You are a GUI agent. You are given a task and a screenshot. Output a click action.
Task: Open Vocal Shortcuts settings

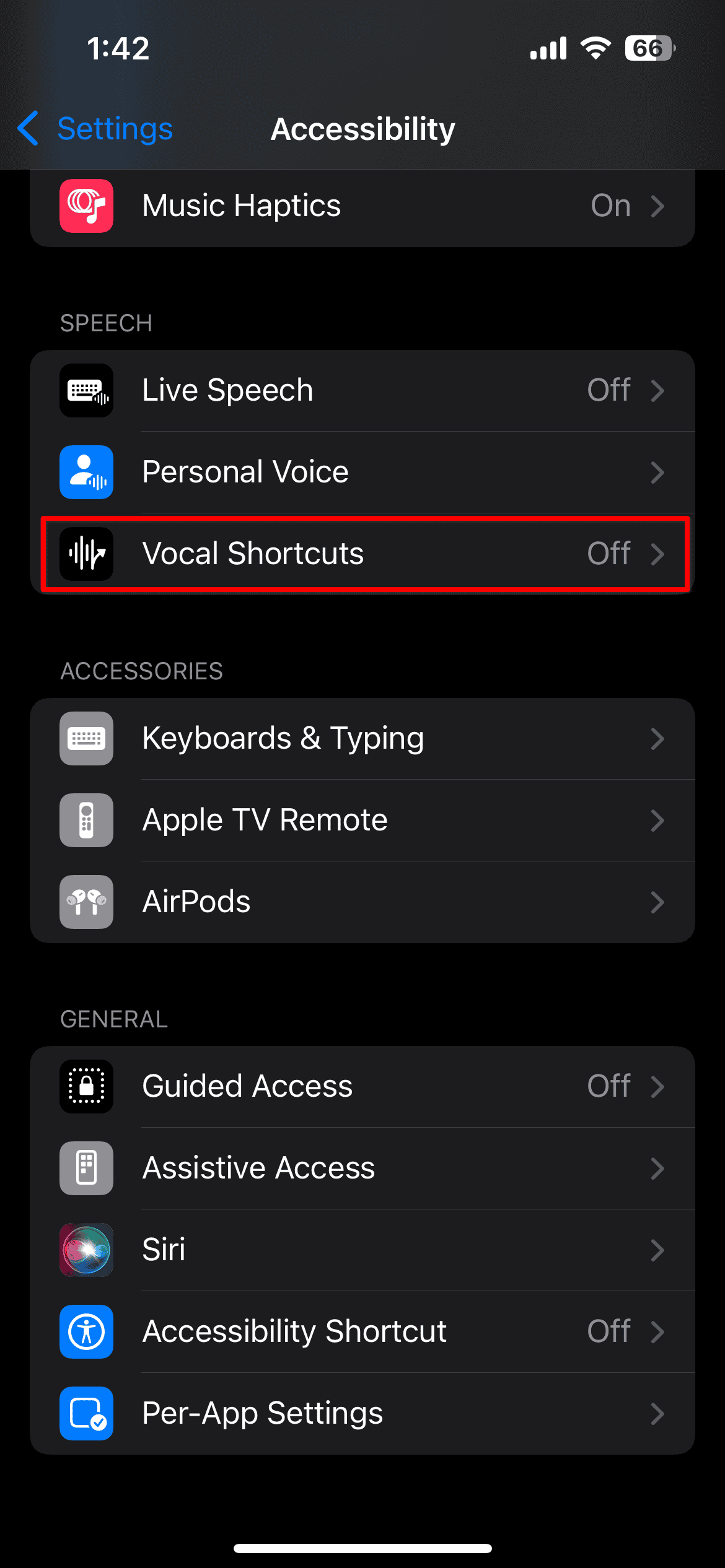[362, 554]
